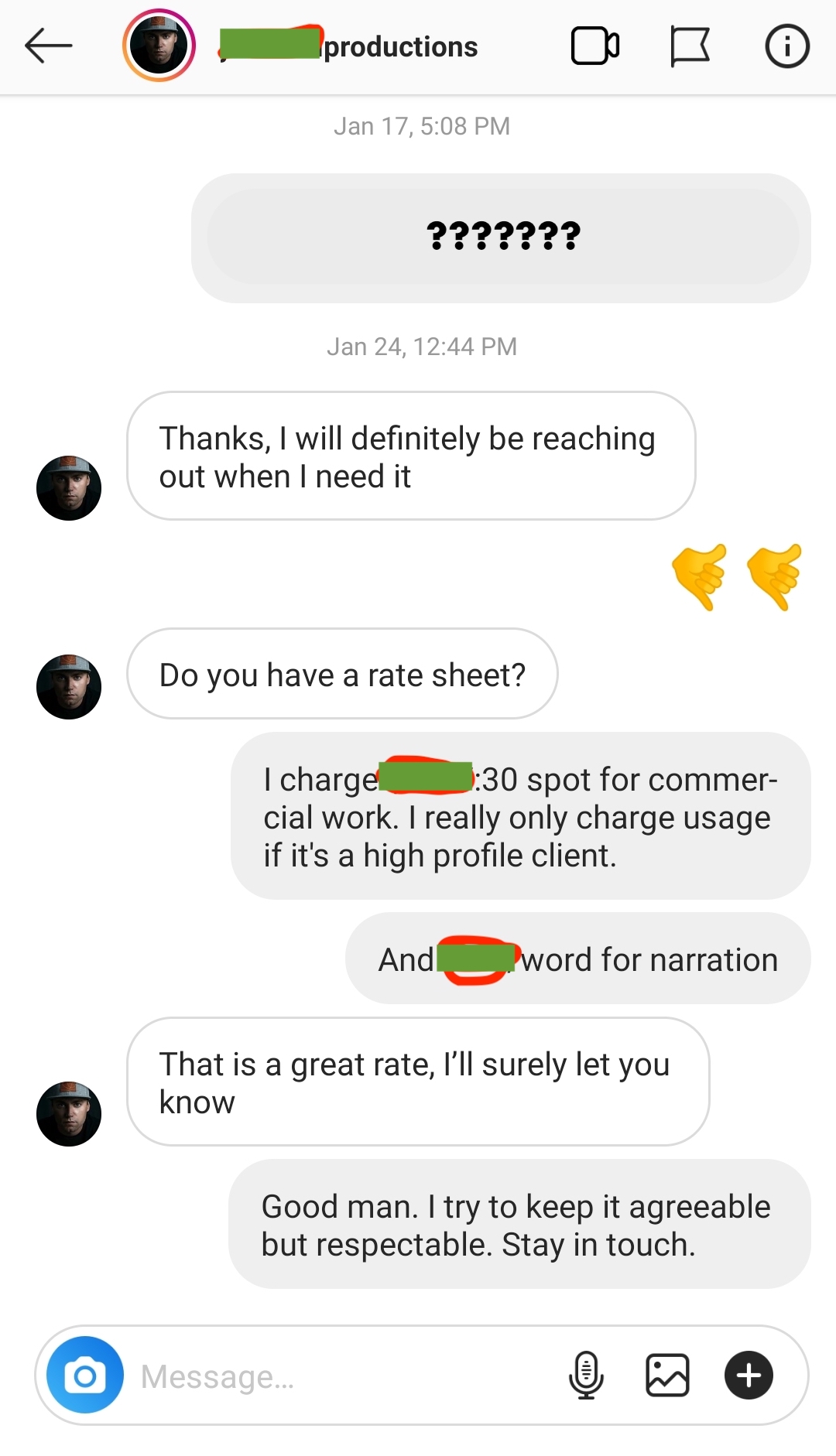Open the camera from message bar
This screenshot has width=836, height=1456.
[x=85, y=1376]
